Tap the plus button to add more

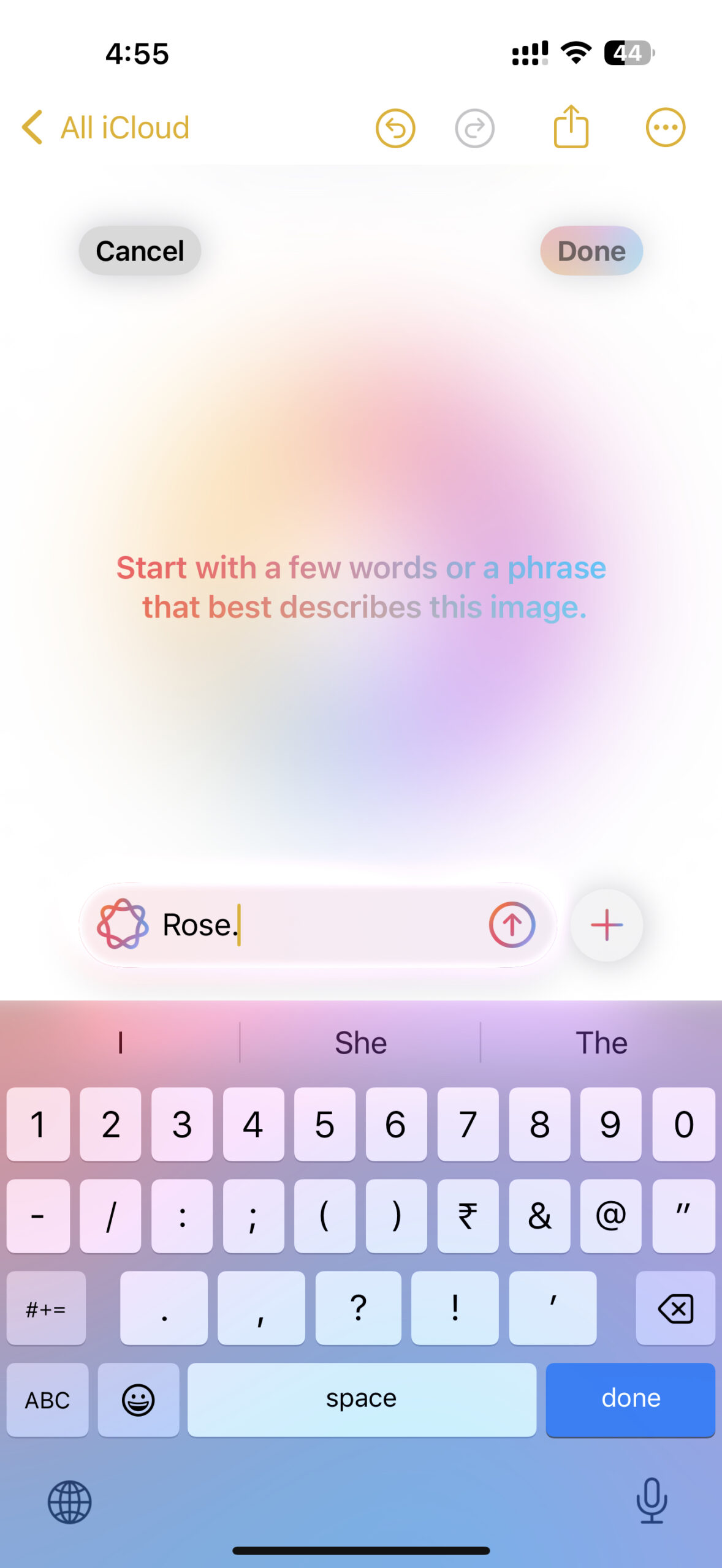(x=606, y=925)
